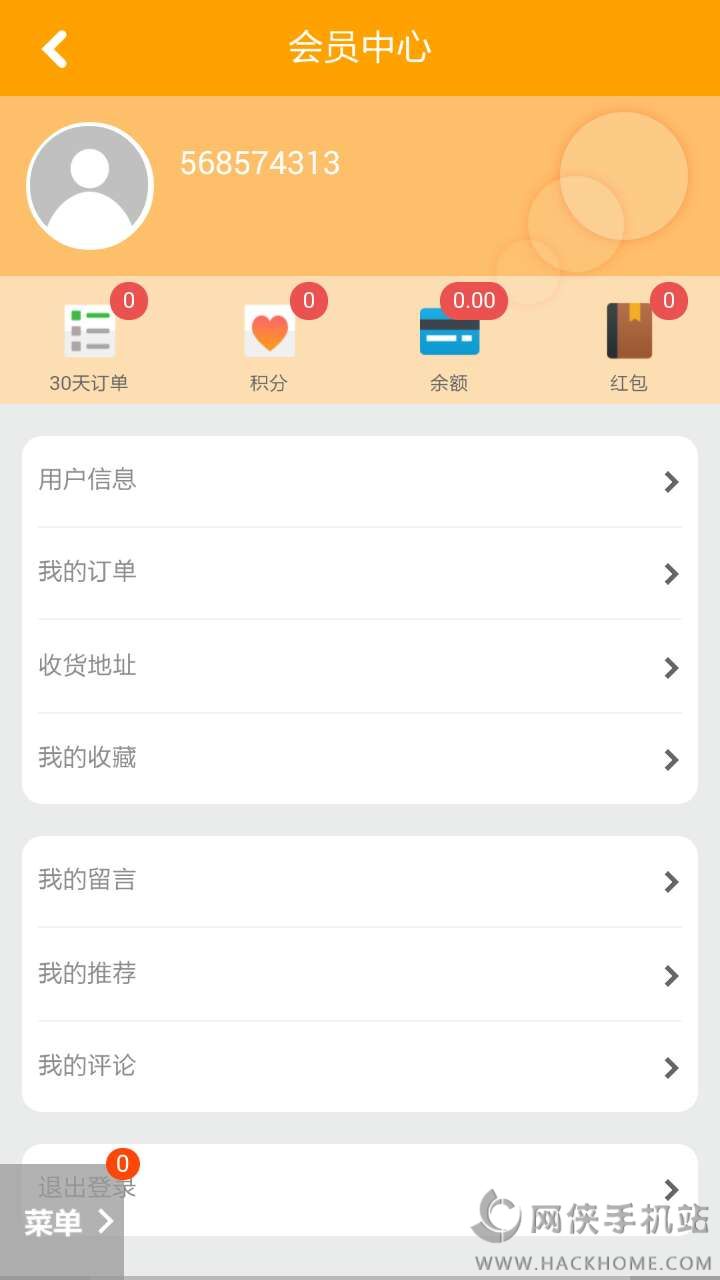
Task: Open 用户信息 row
Action: tap(360, 481)
